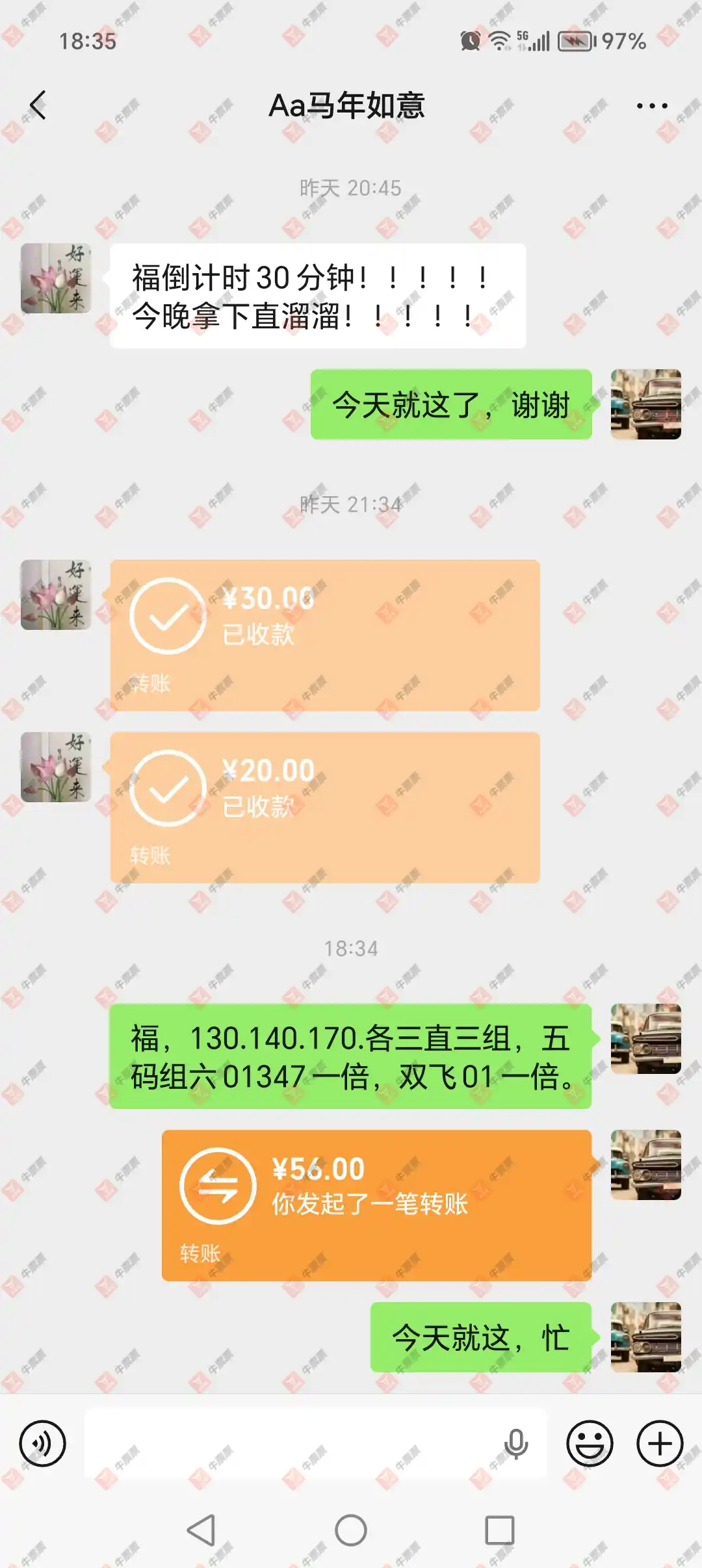Open the received ¥20.00 transfer card
Screen dimensions: 702x1568
[324, 807]
